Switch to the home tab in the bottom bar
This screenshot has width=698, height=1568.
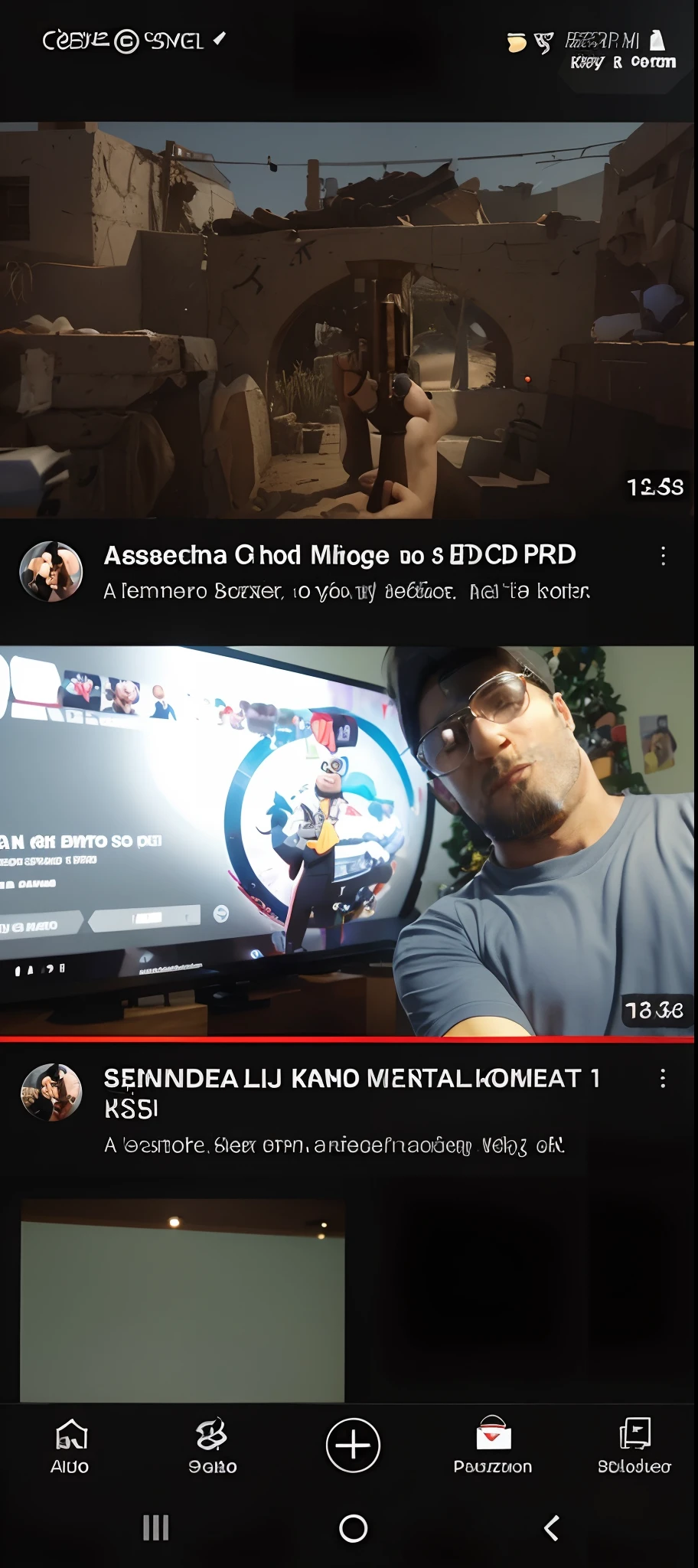pos(70,1445)
